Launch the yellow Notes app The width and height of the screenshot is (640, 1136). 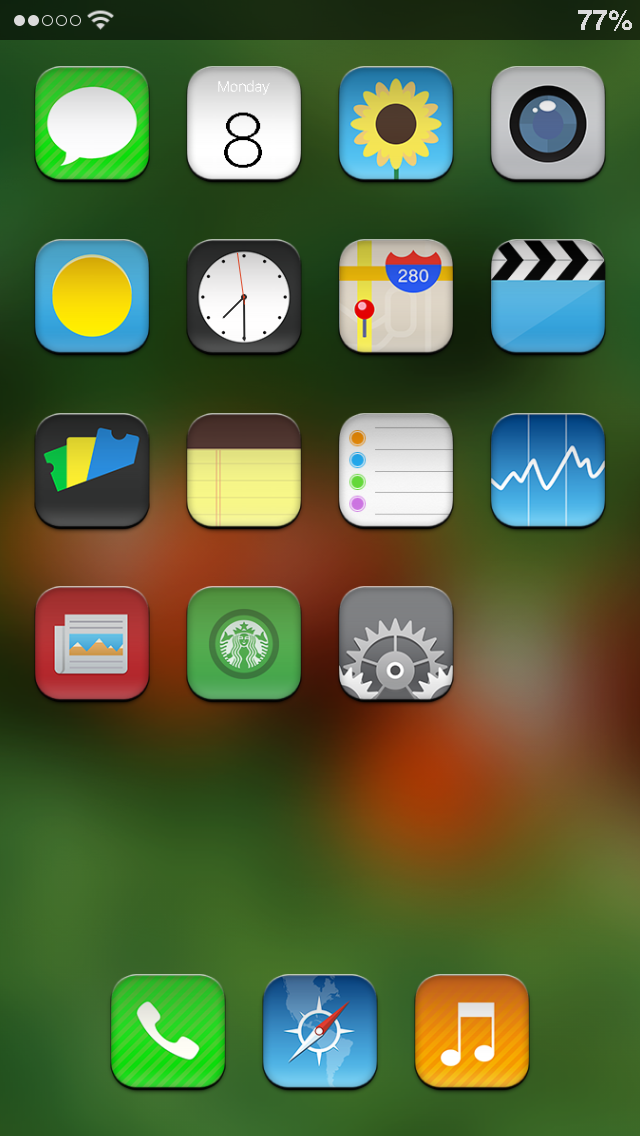(x=244, y=470)
